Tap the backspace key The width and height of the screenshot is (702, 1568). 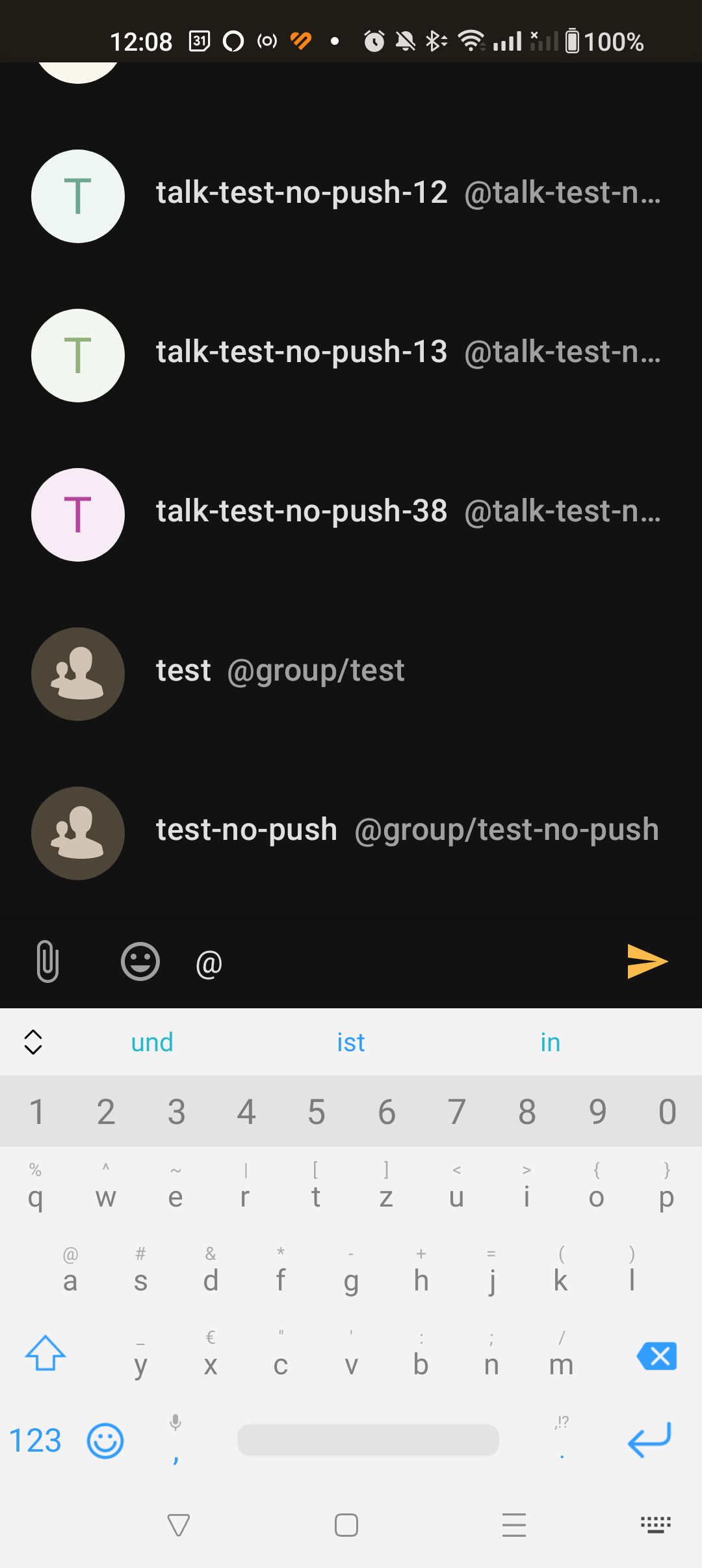657,1356
